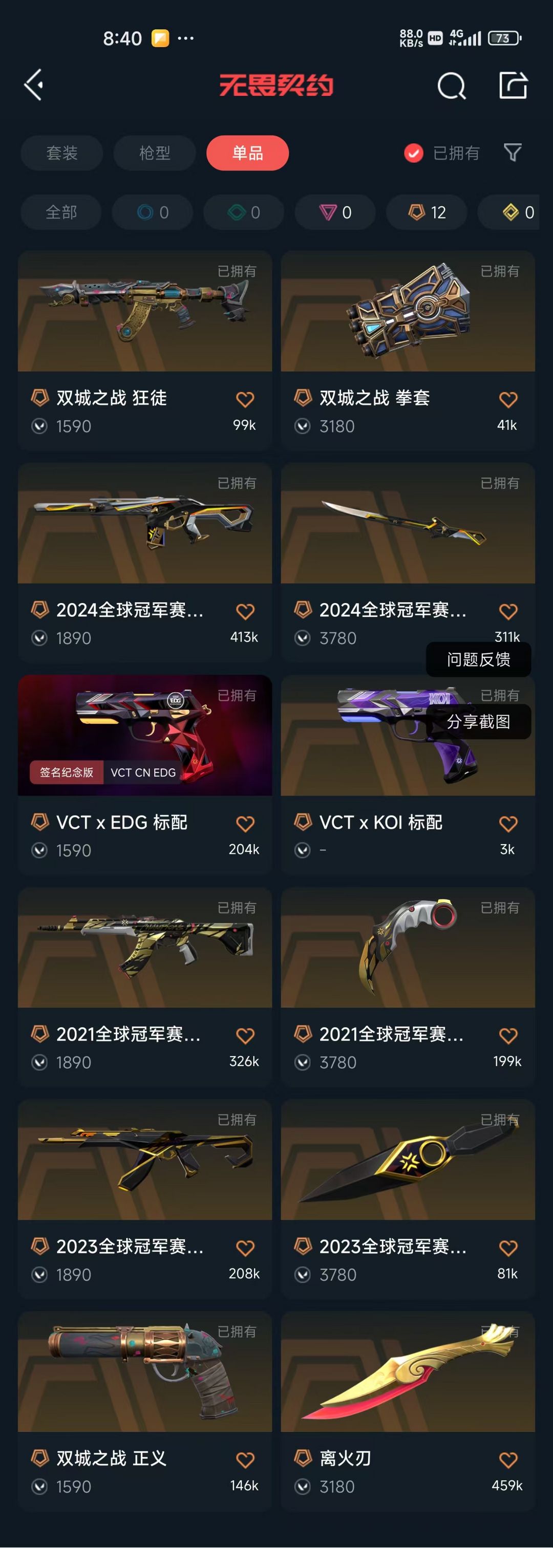Switch to the 套装 tab
Screen dimensions: 553x1568
click(61, 153)
